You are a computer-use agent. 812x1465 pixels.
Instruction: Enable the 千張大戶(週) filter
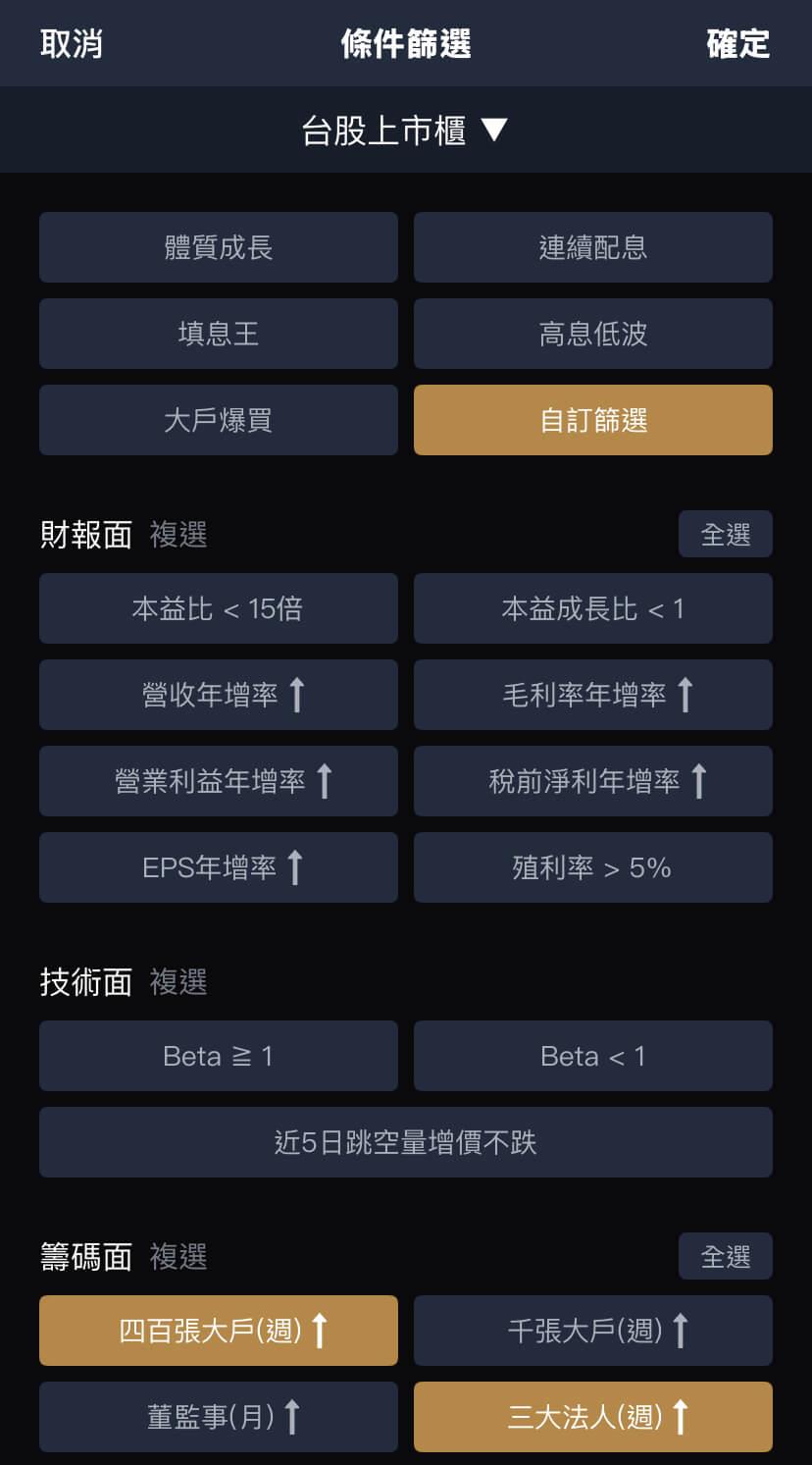(592, 1331)
